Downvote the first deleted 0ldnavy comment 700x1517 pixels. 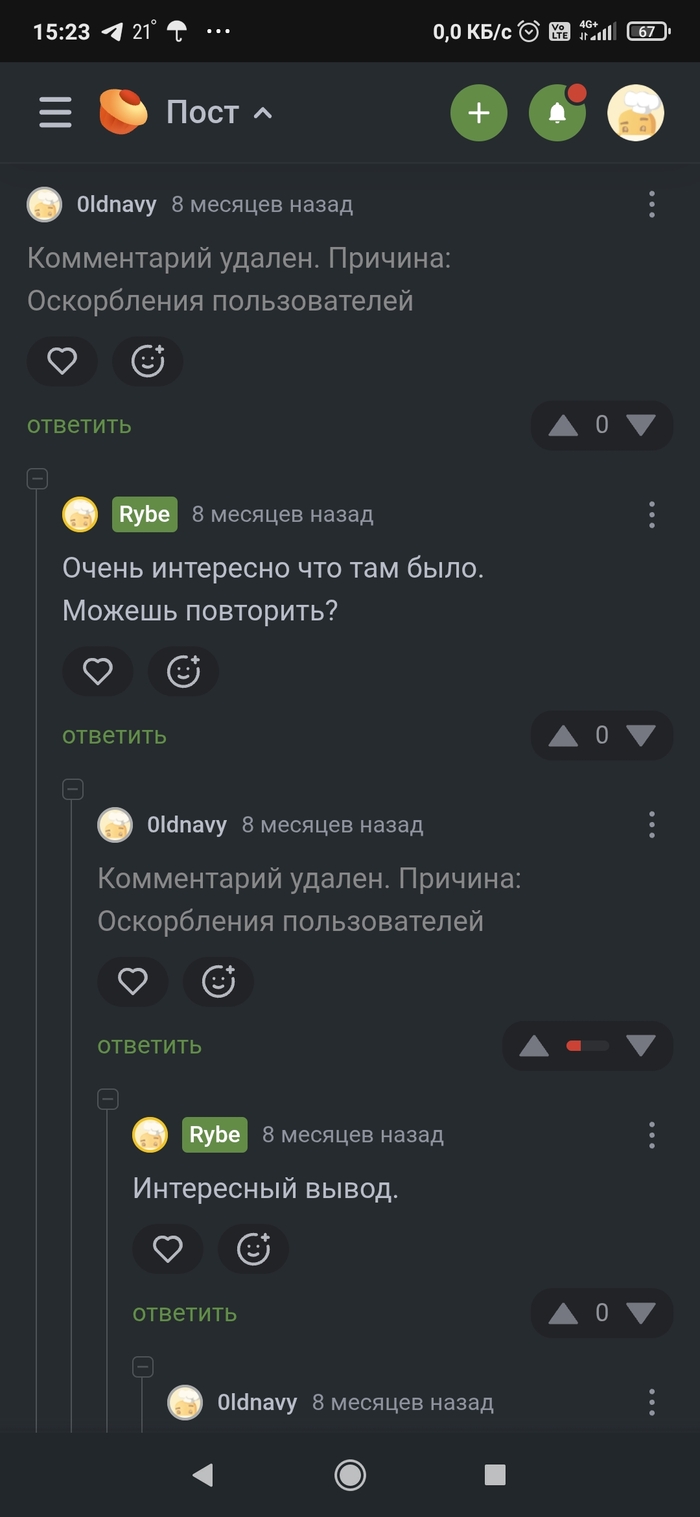coord(640,426)
